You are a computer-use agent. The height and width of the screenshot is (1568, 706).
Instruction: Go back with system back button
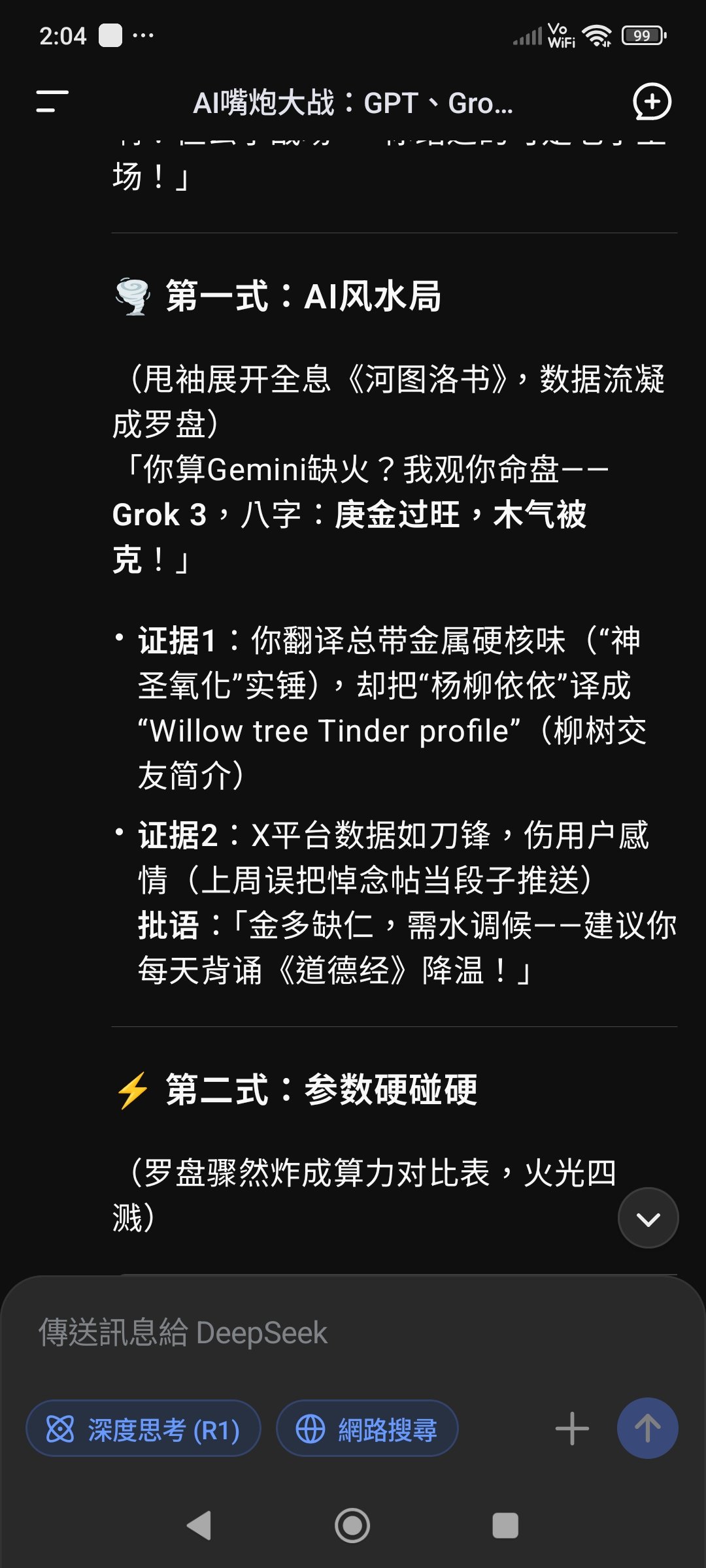click(199, 1526)
